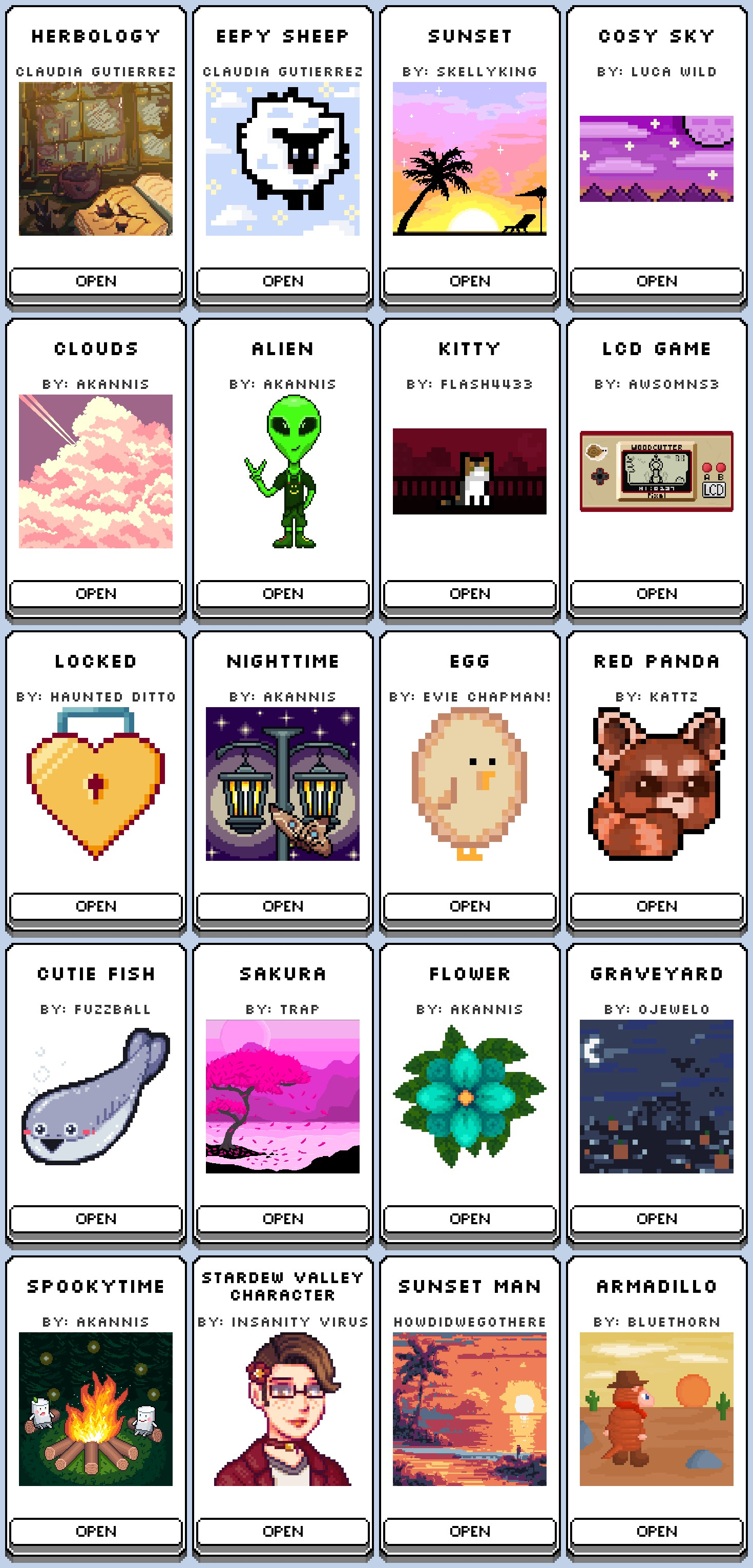Open Eepy Sheep artwork
Image resolution: width=753 pixels, height=1568 pixels.
[282, 281]
